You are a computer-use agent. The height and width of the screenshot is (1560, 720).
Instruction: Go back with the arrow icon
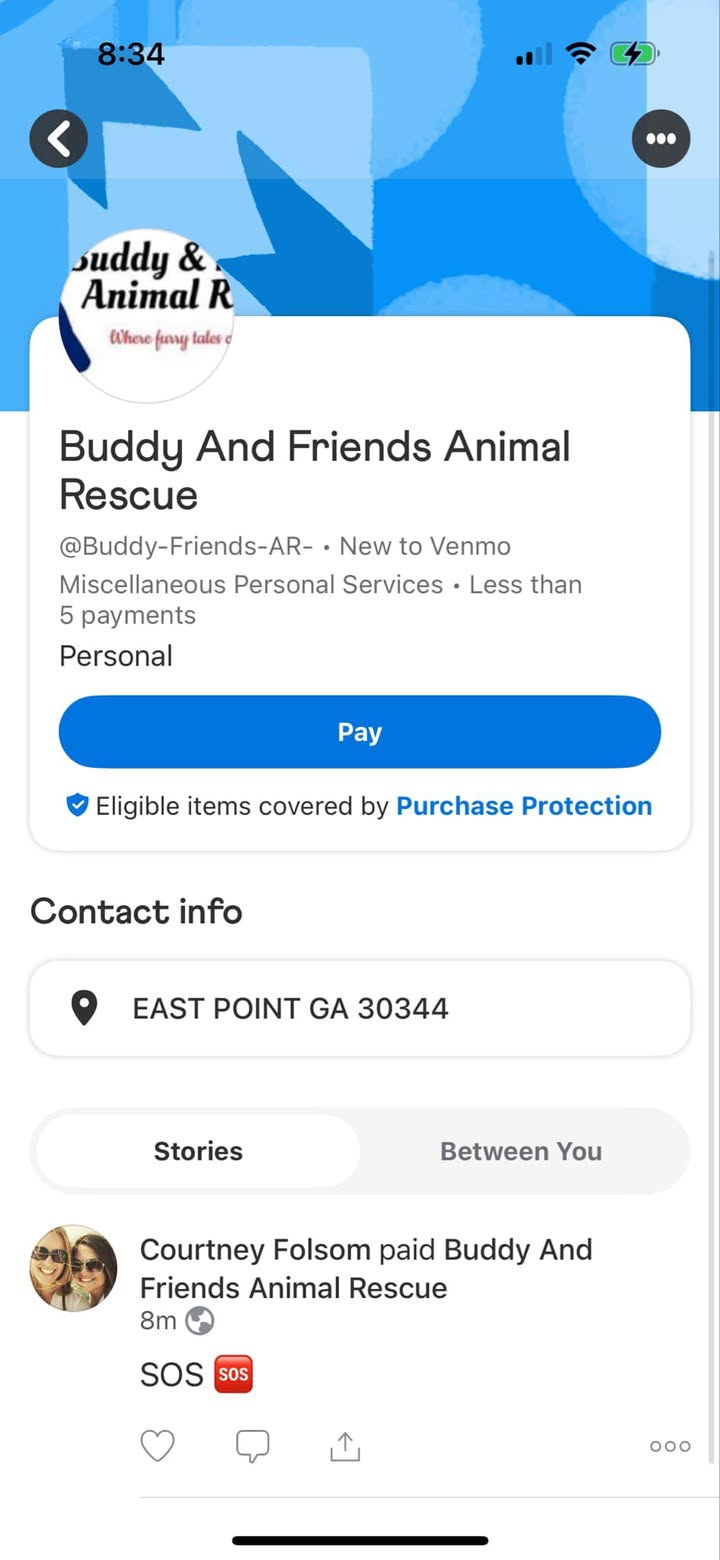coord(59,138)
